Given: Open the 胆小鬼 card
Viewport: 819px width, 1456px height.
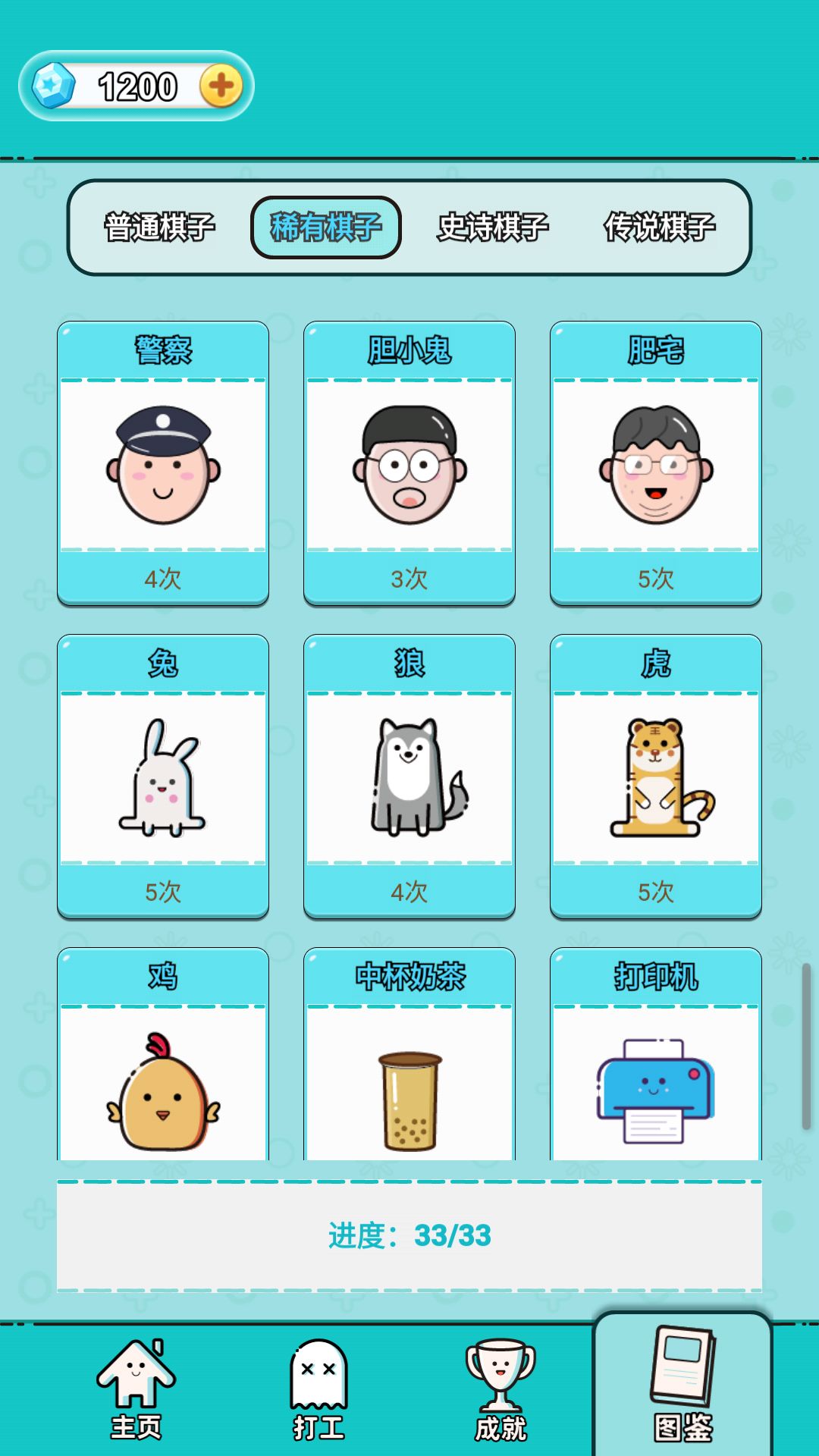Looking at the screenshot, I should tap(409, 465).
